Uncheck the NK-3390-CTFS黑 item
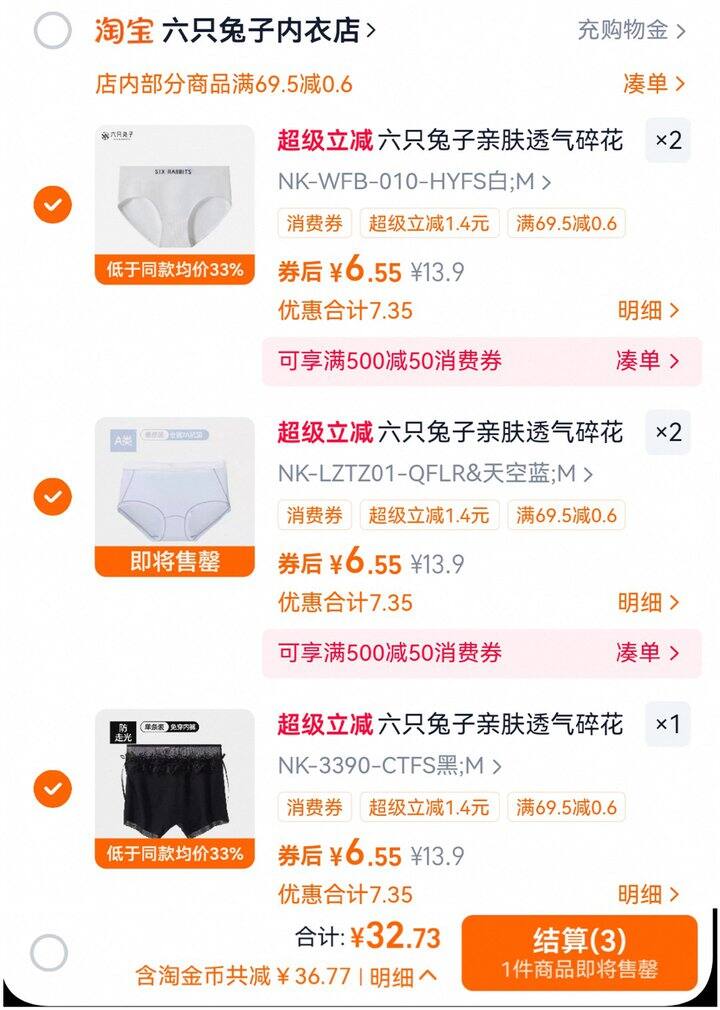The width and height of the screenshot is (720, 1010). tap(53, 789)
